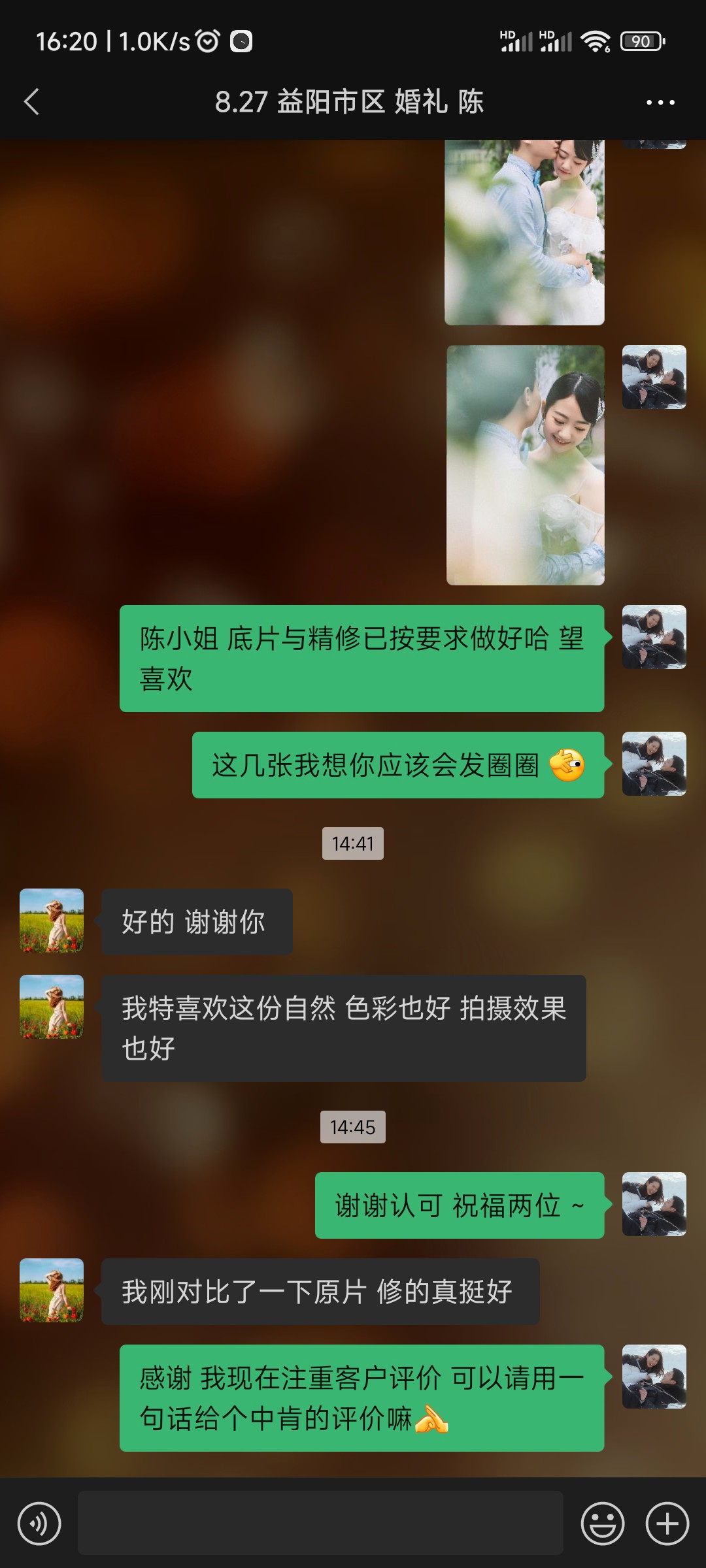Open own avatar next to 谢谢认可 message
706x1568 pixels.
coord(654,1204)
